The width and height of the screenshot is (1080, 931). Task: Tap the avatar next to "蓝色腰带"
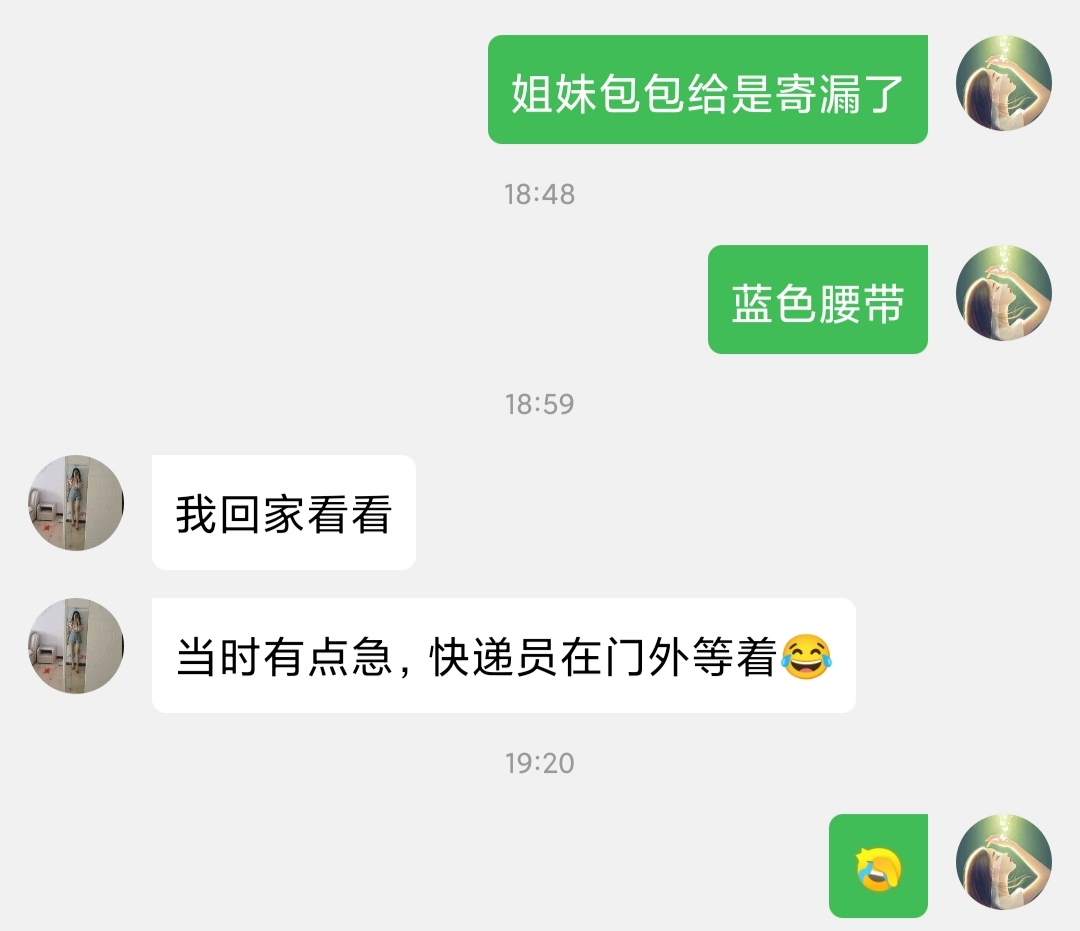tap(1003, 293)
